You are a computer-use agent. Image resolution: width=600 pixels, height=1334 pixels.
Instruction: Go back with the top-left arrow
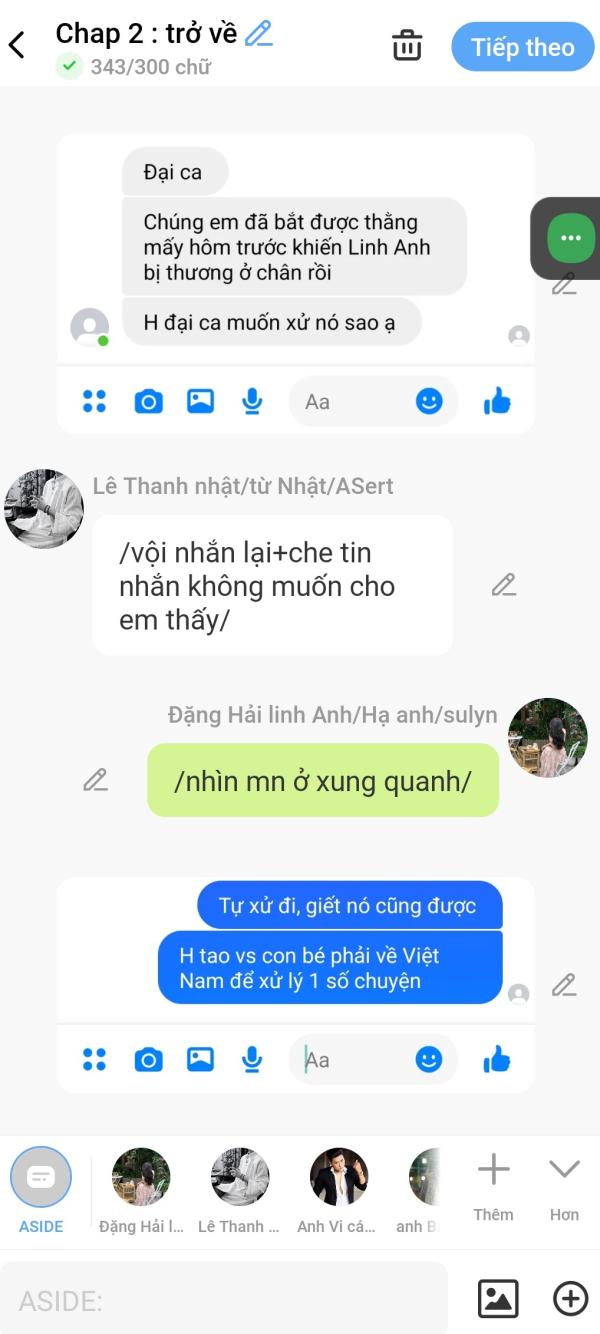pos(17,45)
